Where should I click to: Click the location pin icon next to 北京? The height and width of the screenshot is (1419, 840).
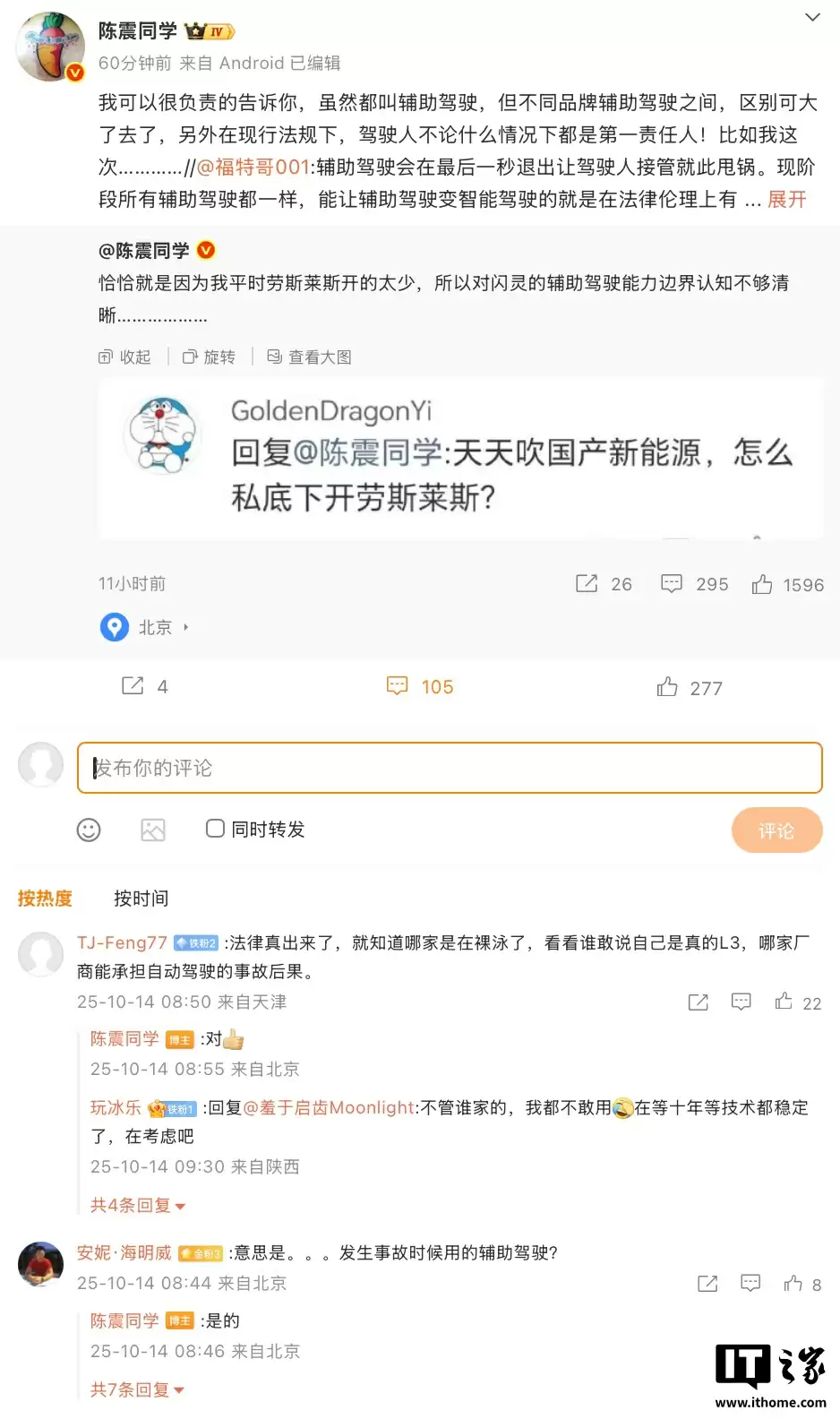(x=114, y=628)
